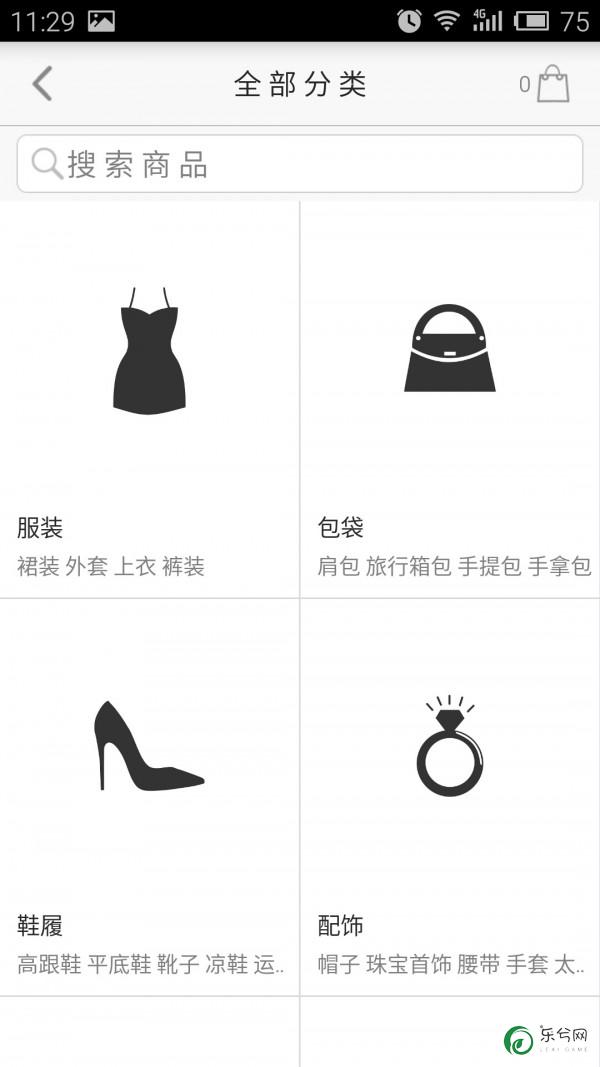The width and height of the screenshot is (600, 1067).
Task: Go back using the back arrow
Action: point(42,84)
